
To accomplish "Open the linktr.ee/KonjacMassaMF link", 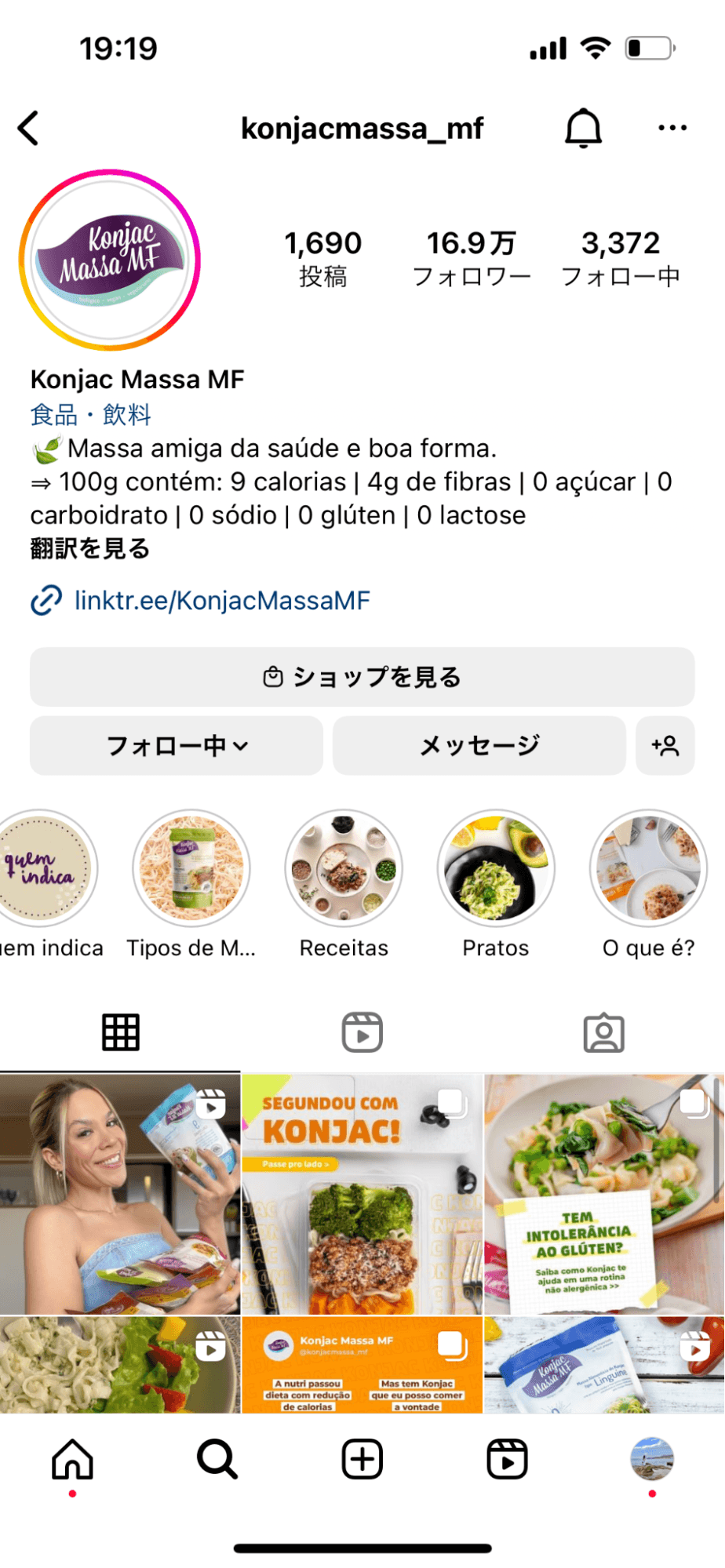I will [221, 601].
